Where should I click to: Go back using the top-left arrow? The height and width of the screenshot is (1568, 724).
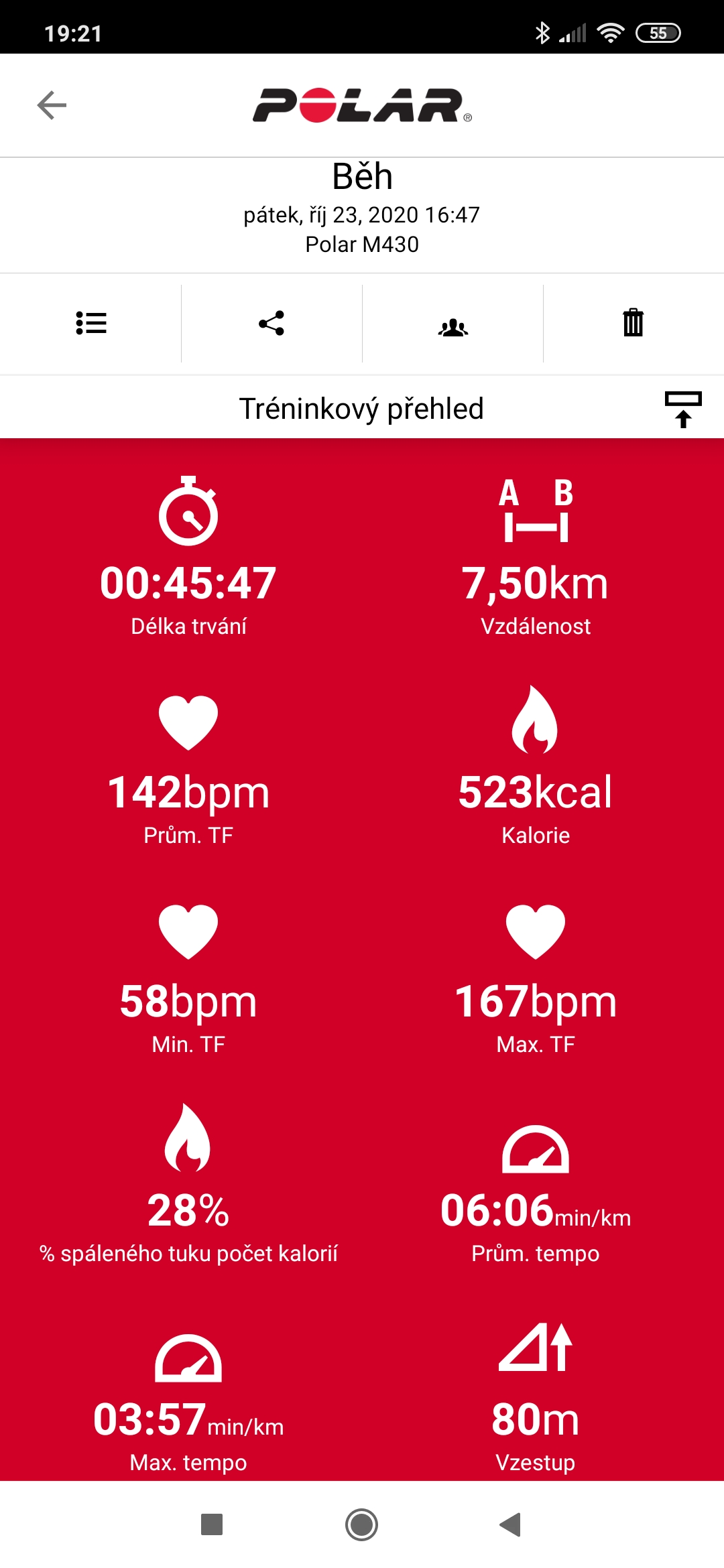point(52,105)
